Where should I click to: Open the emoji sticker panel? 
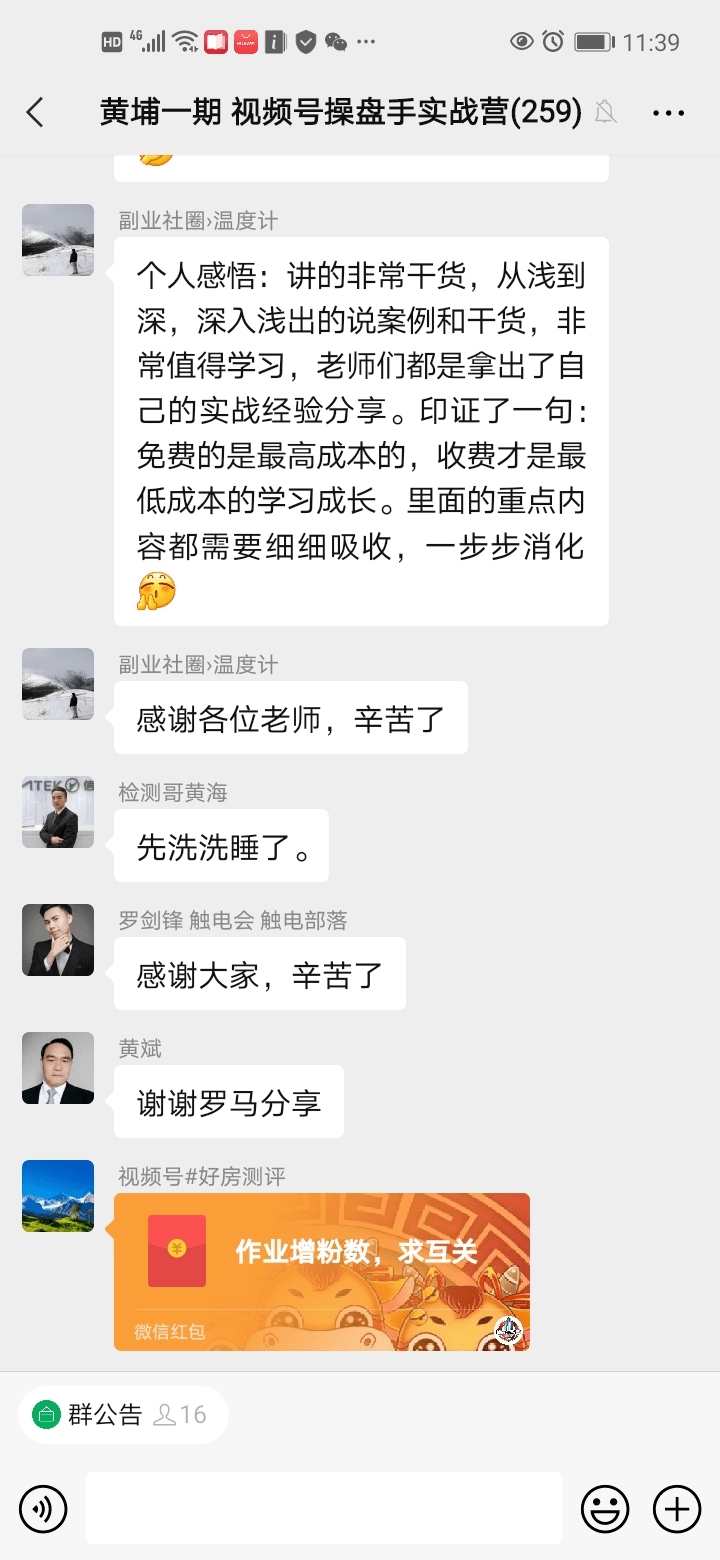pyautogui.click(x=605, y=1508)
